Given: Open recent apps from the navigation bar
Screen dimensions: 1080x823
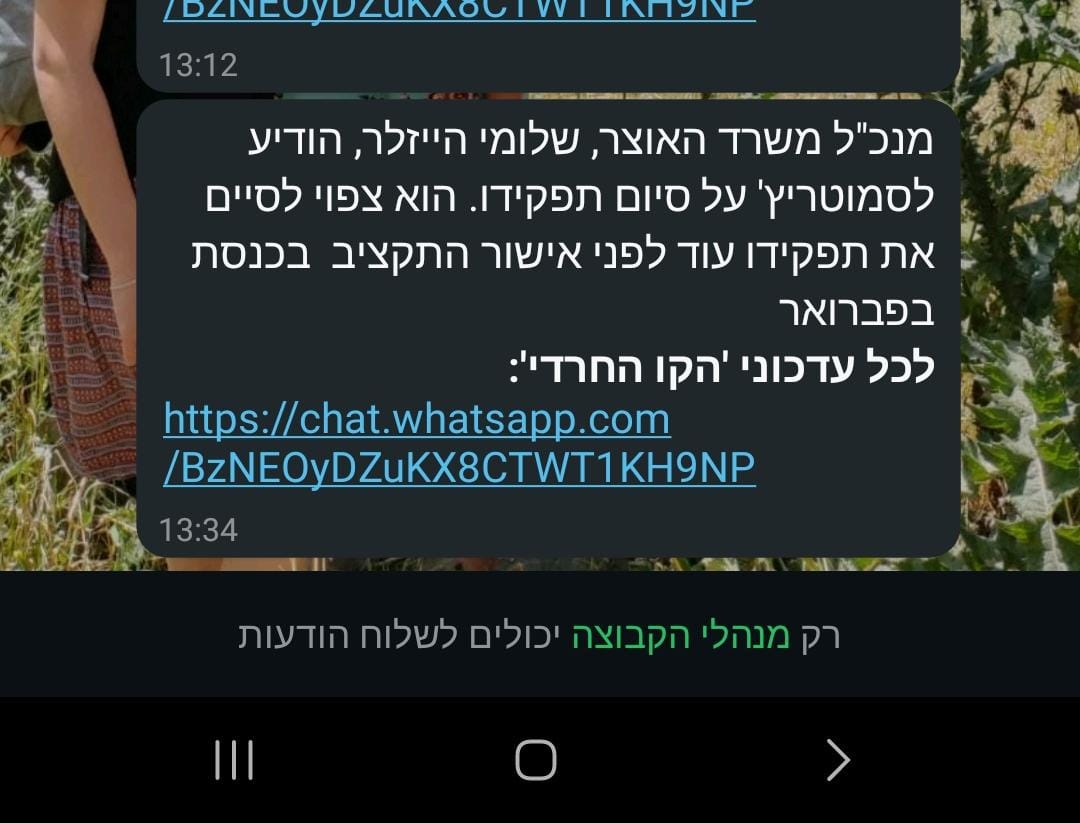Looking at the screenshot, I should coord(234,761).
